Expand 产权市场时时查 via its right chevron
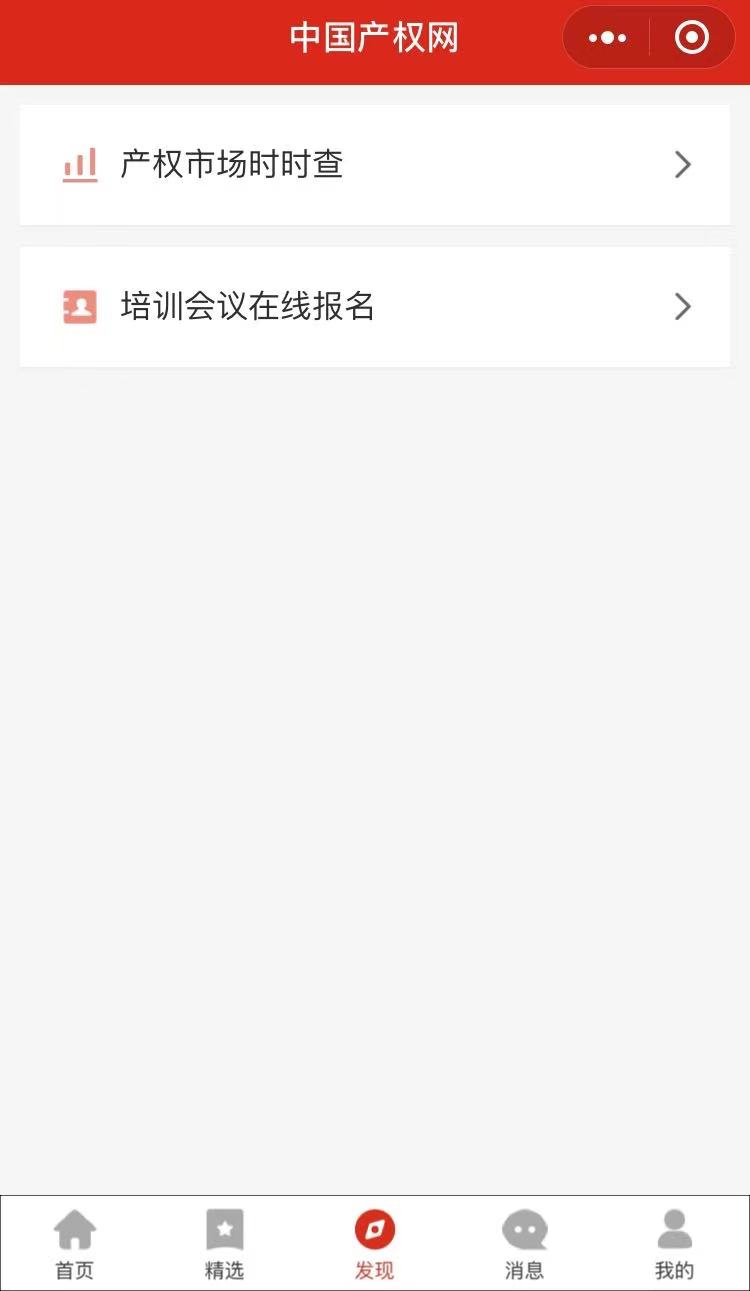 pos(683,164)
